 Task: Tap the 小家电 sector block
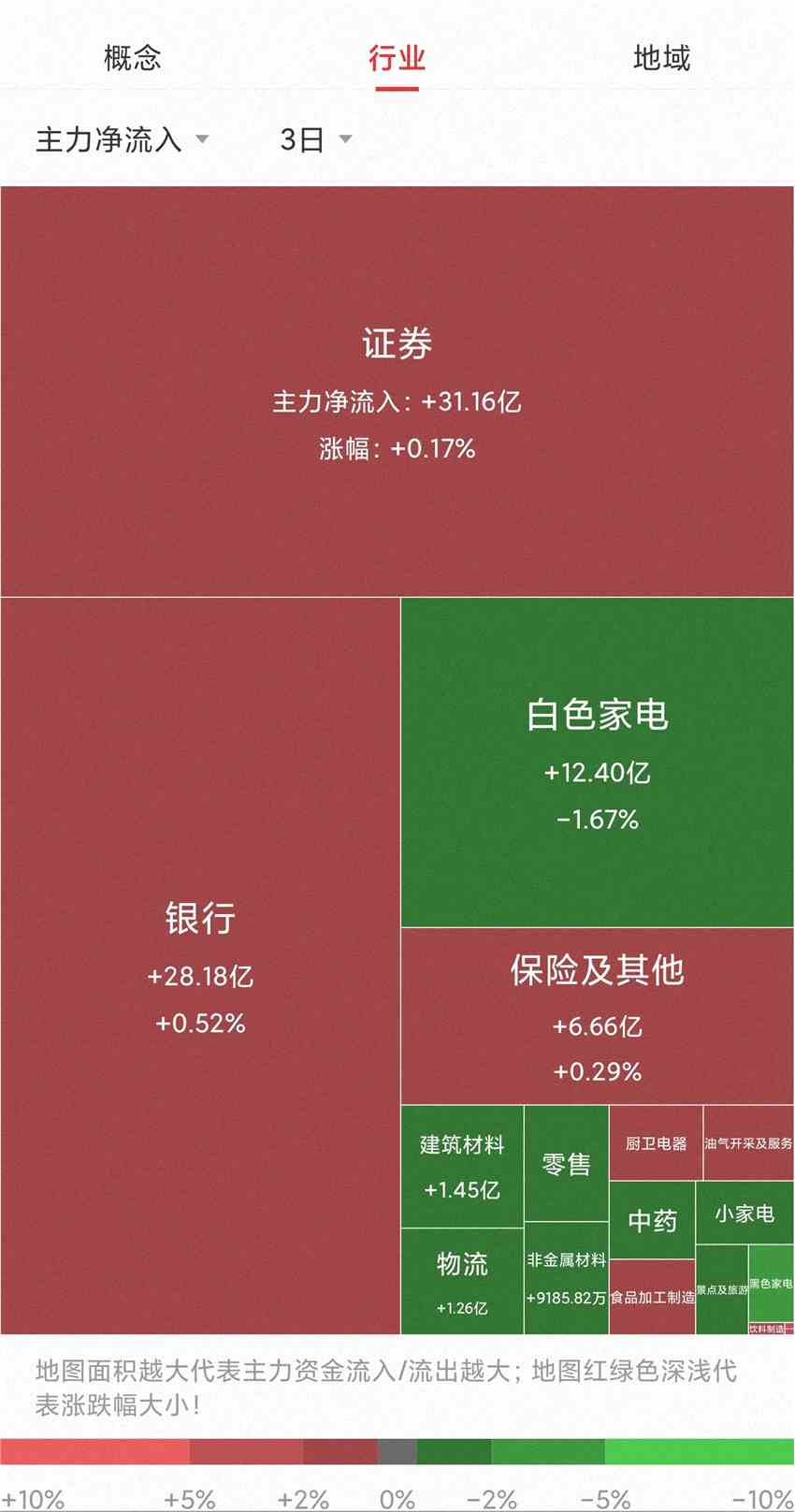pos(744,1213)
